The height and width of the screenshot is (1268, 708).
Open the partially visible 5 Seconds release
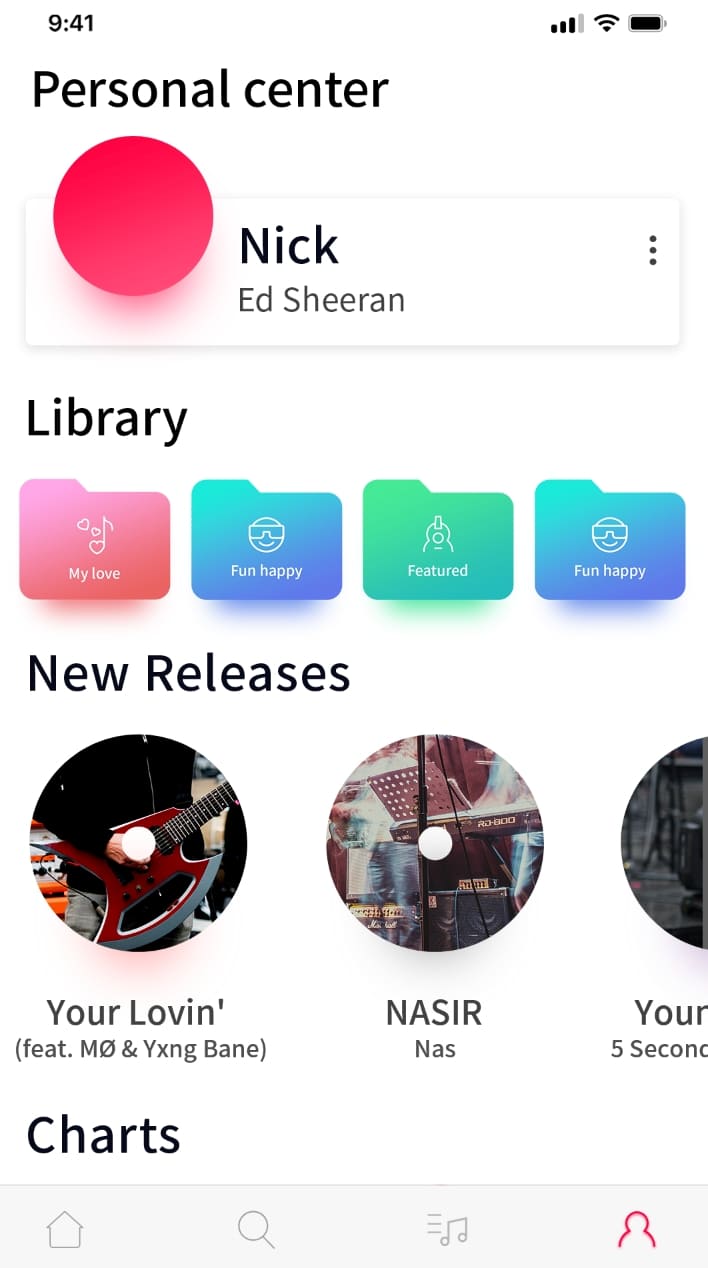(x=668, y=843)
